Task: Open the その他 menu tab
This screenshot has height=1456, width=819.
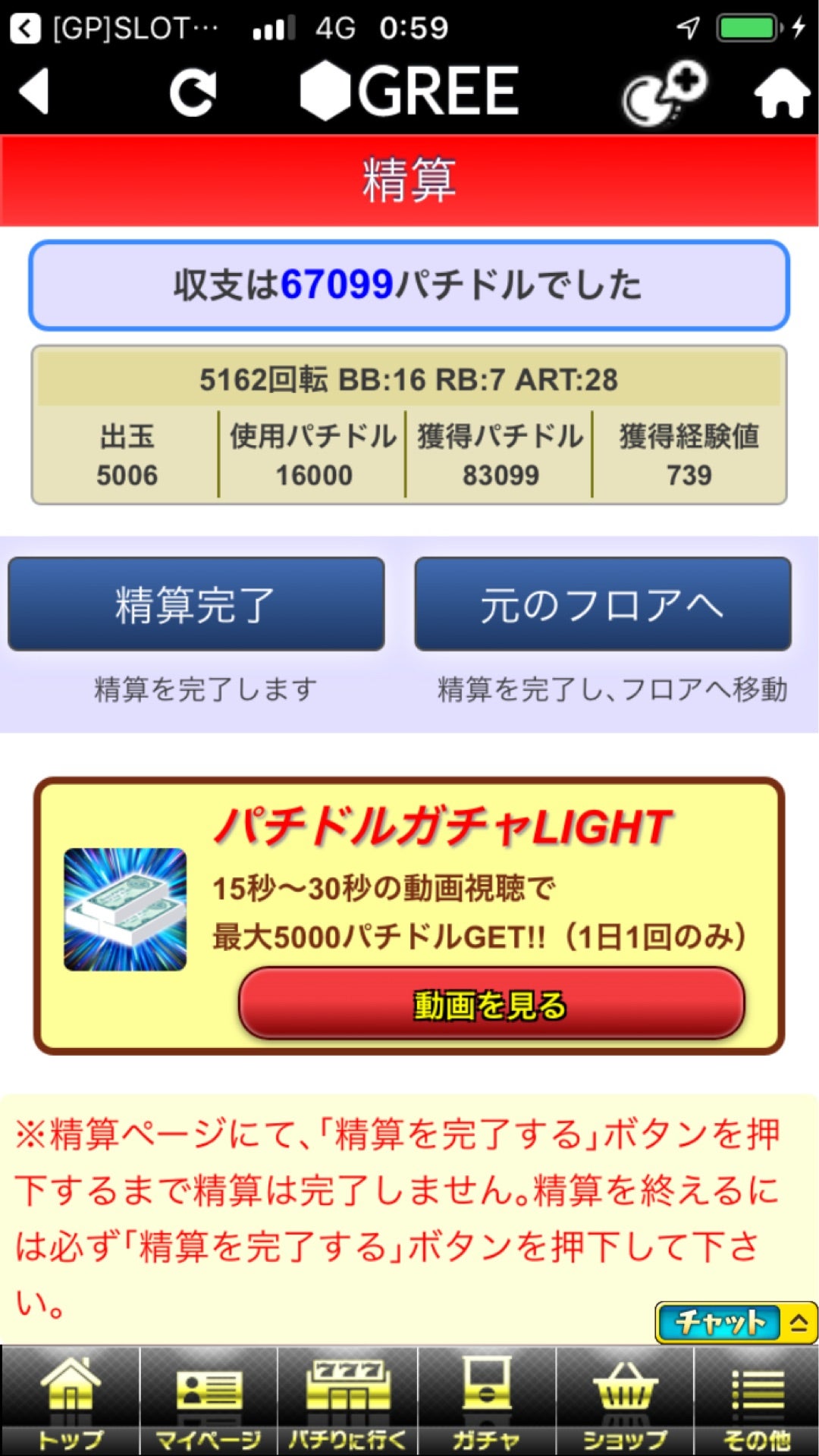Action: tap(756, 1401)
